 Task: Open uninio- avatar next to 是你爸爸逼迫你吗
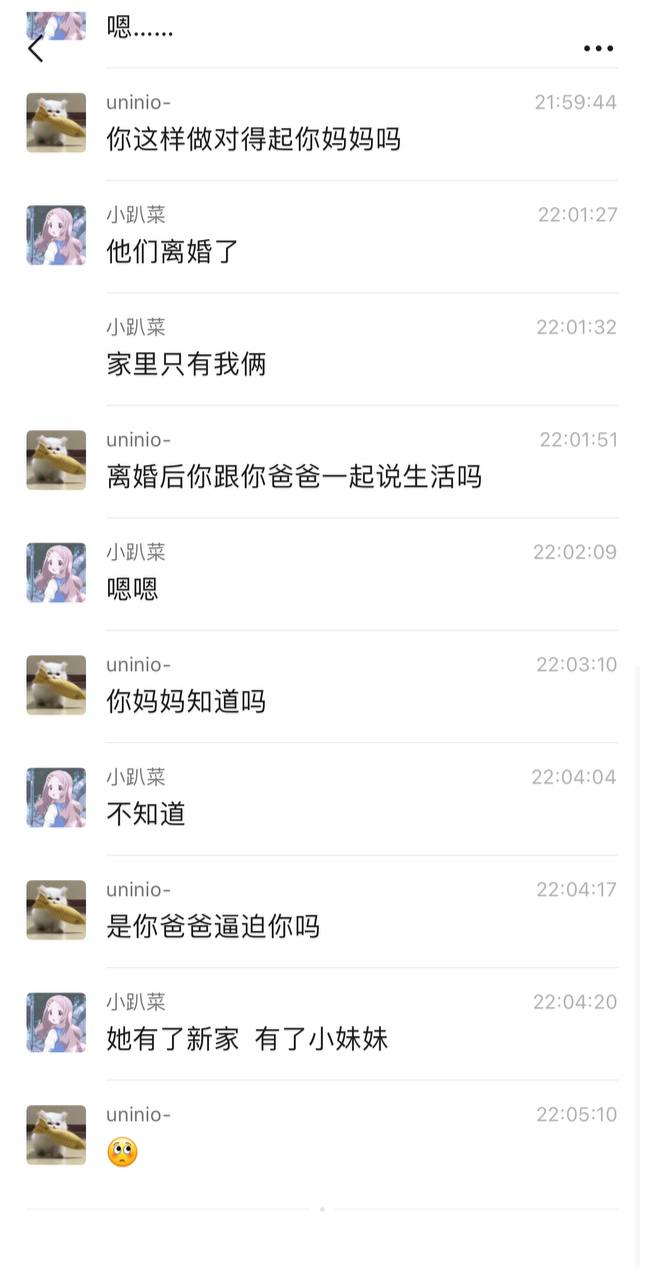tap(56, 910)
